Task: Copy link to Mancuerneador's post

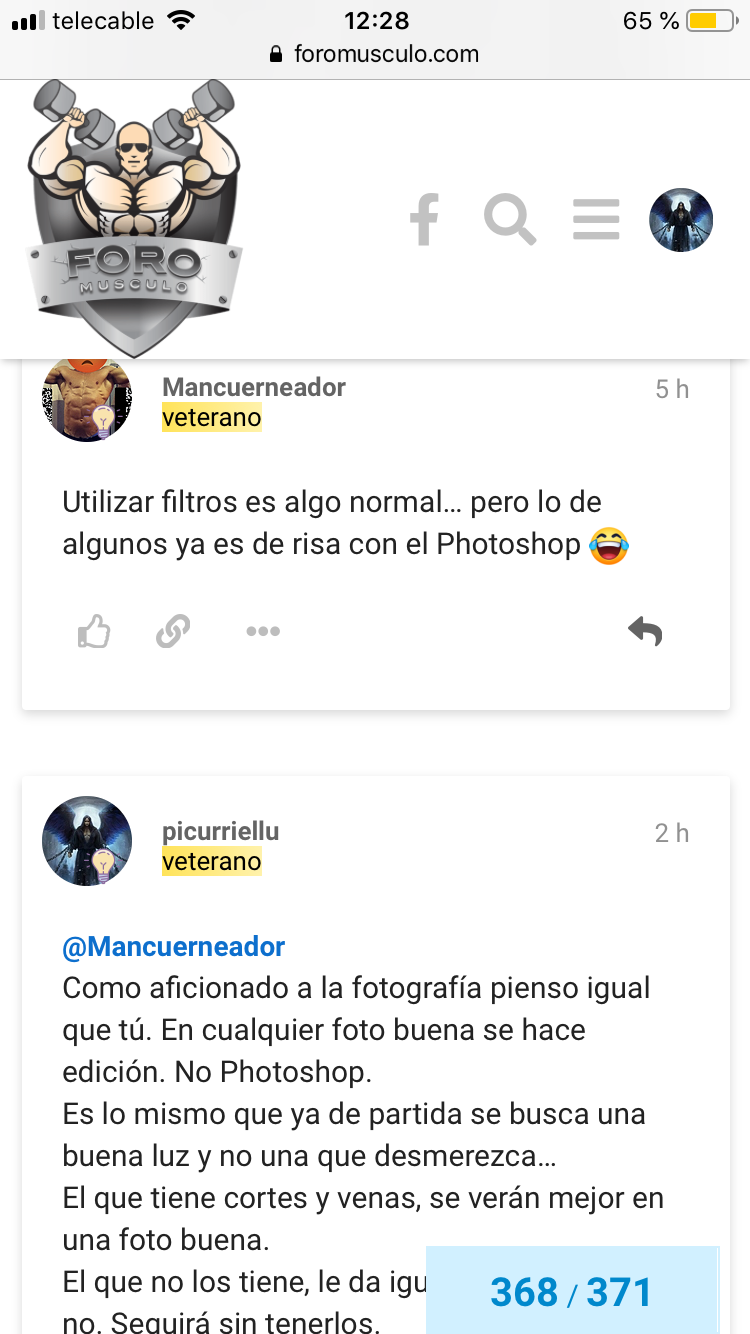Action: (173, 632)
